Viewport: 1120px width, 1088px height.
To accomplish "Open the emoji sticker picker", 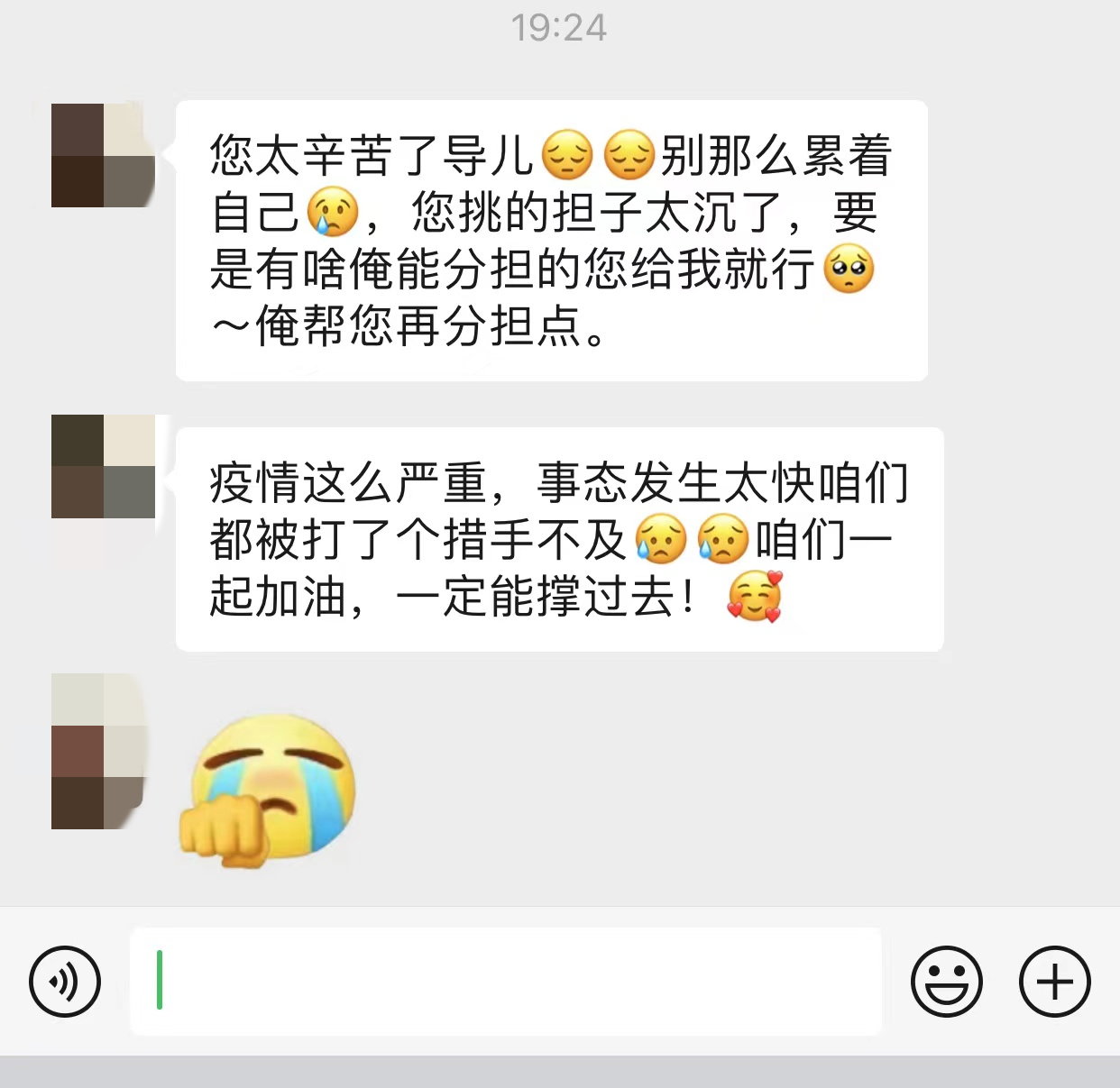I will (x=946, y=982).
